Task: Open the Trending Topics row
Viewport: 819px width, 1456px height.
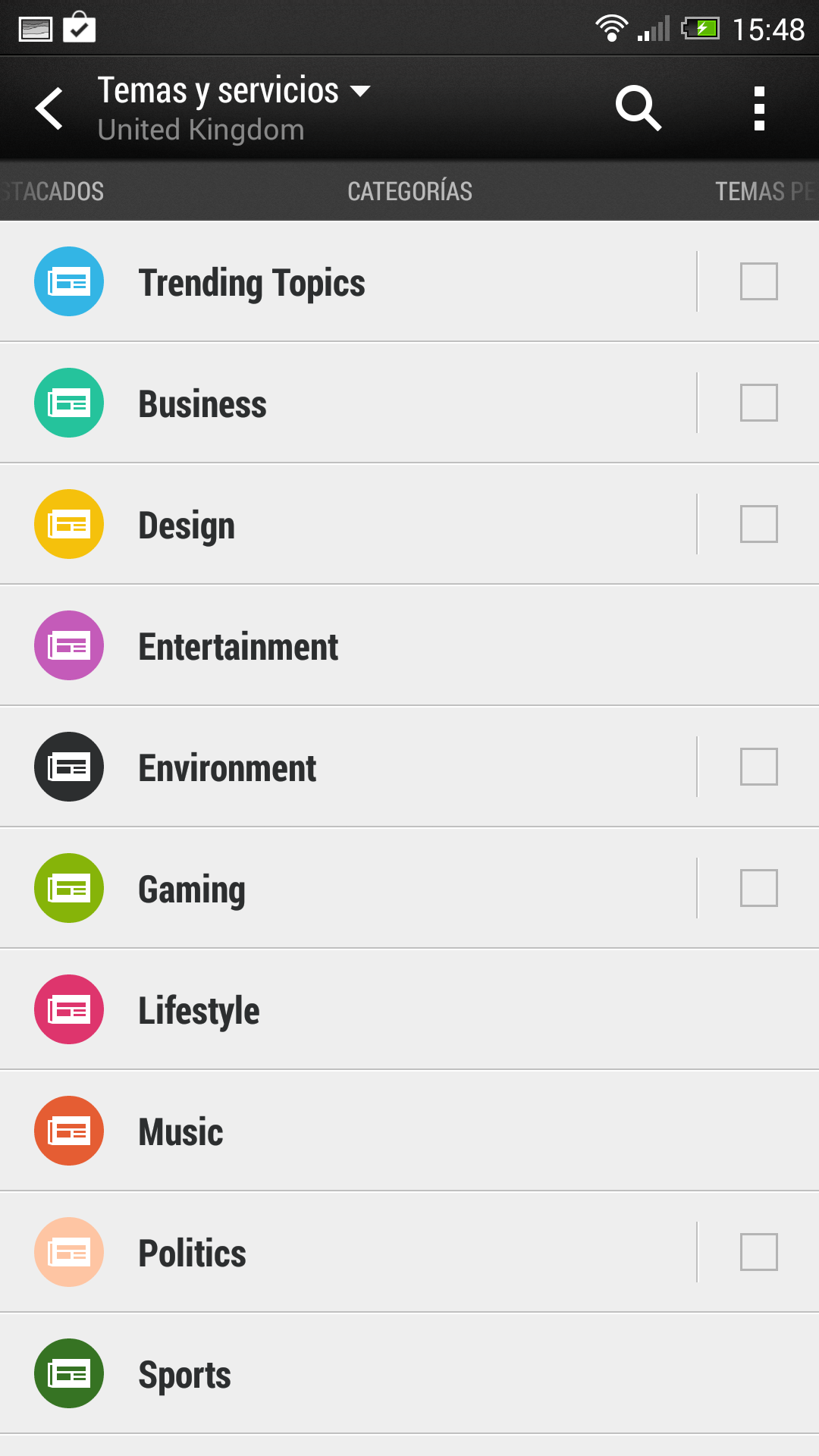Action: point(252,283)
